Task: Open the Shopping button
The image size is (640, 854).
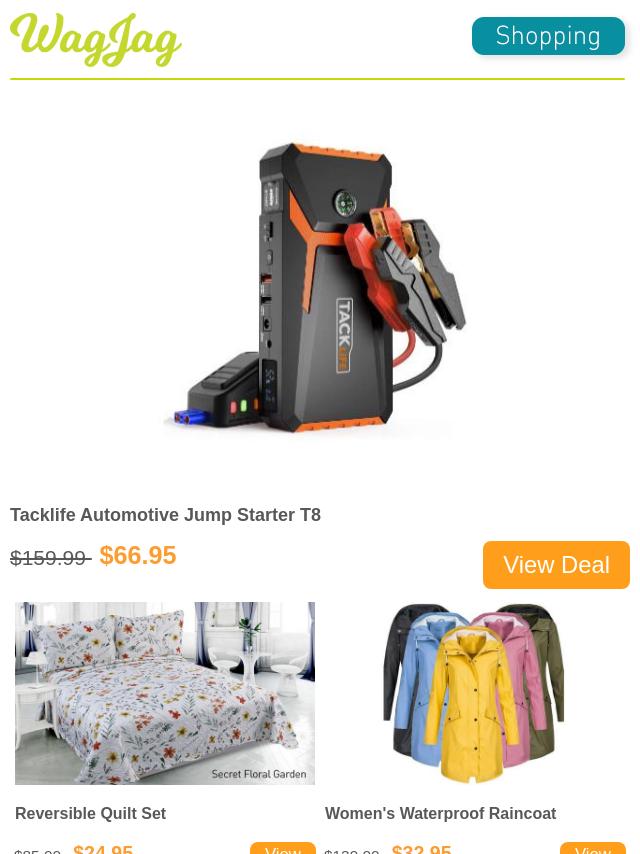Action: click(548, 36)
